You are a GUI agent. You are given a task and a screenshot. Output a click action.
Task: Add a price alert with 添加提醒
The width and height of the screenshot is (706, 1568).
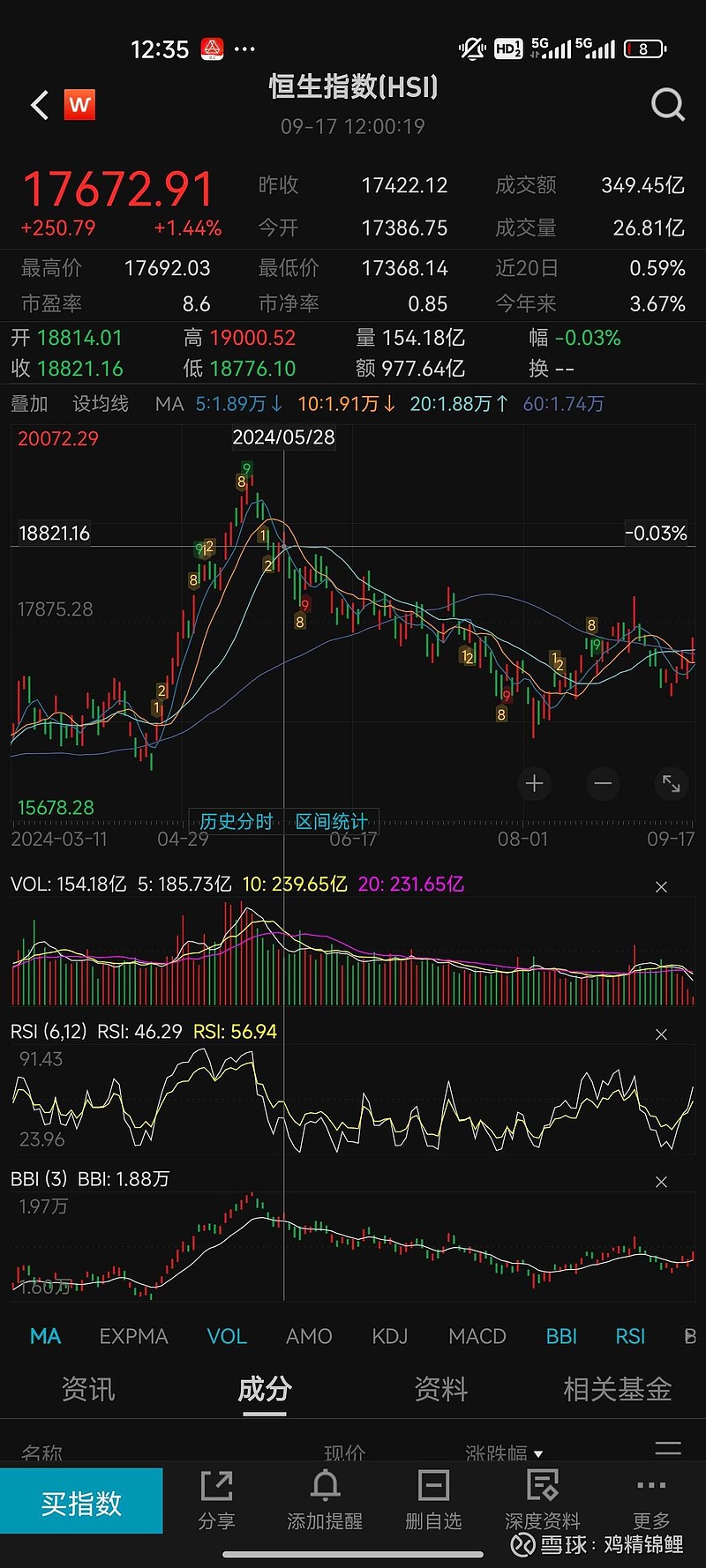tap(325, 1500)
